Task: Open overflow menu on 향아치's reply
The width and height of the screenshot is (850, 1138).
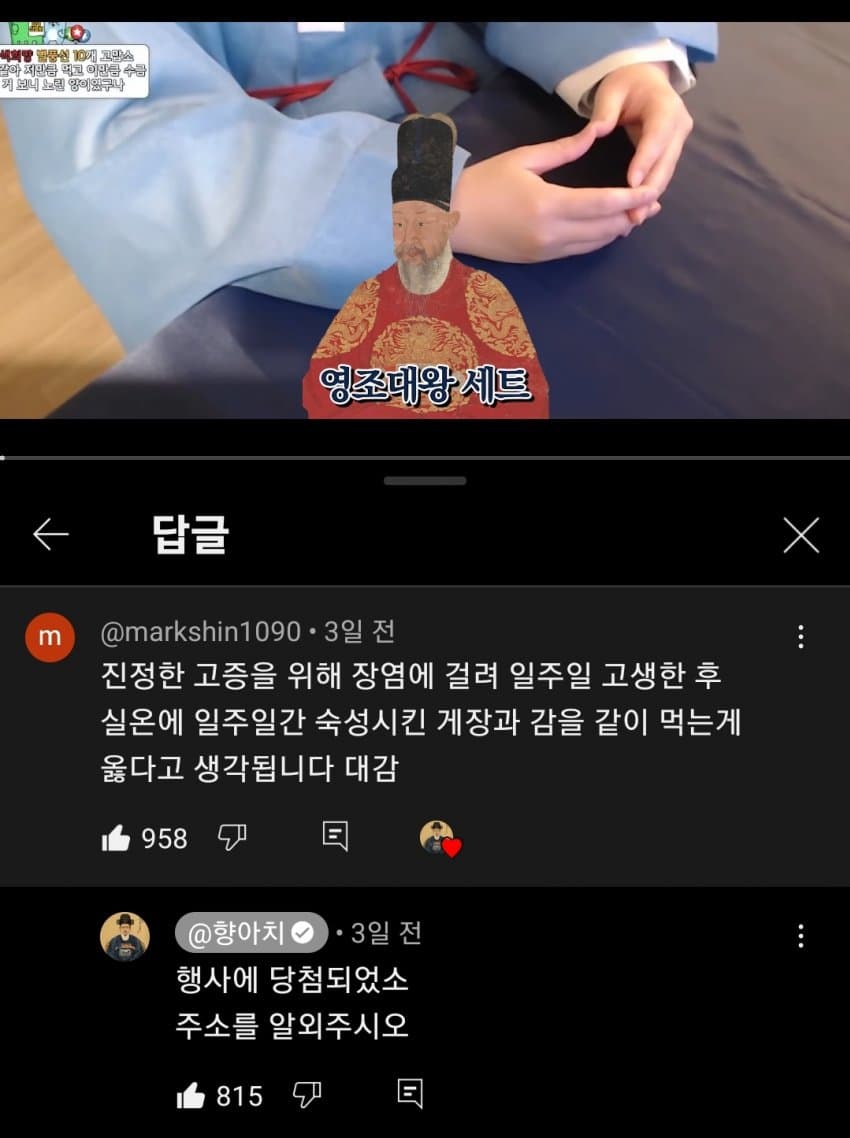Action: click(x=800, y=937)
